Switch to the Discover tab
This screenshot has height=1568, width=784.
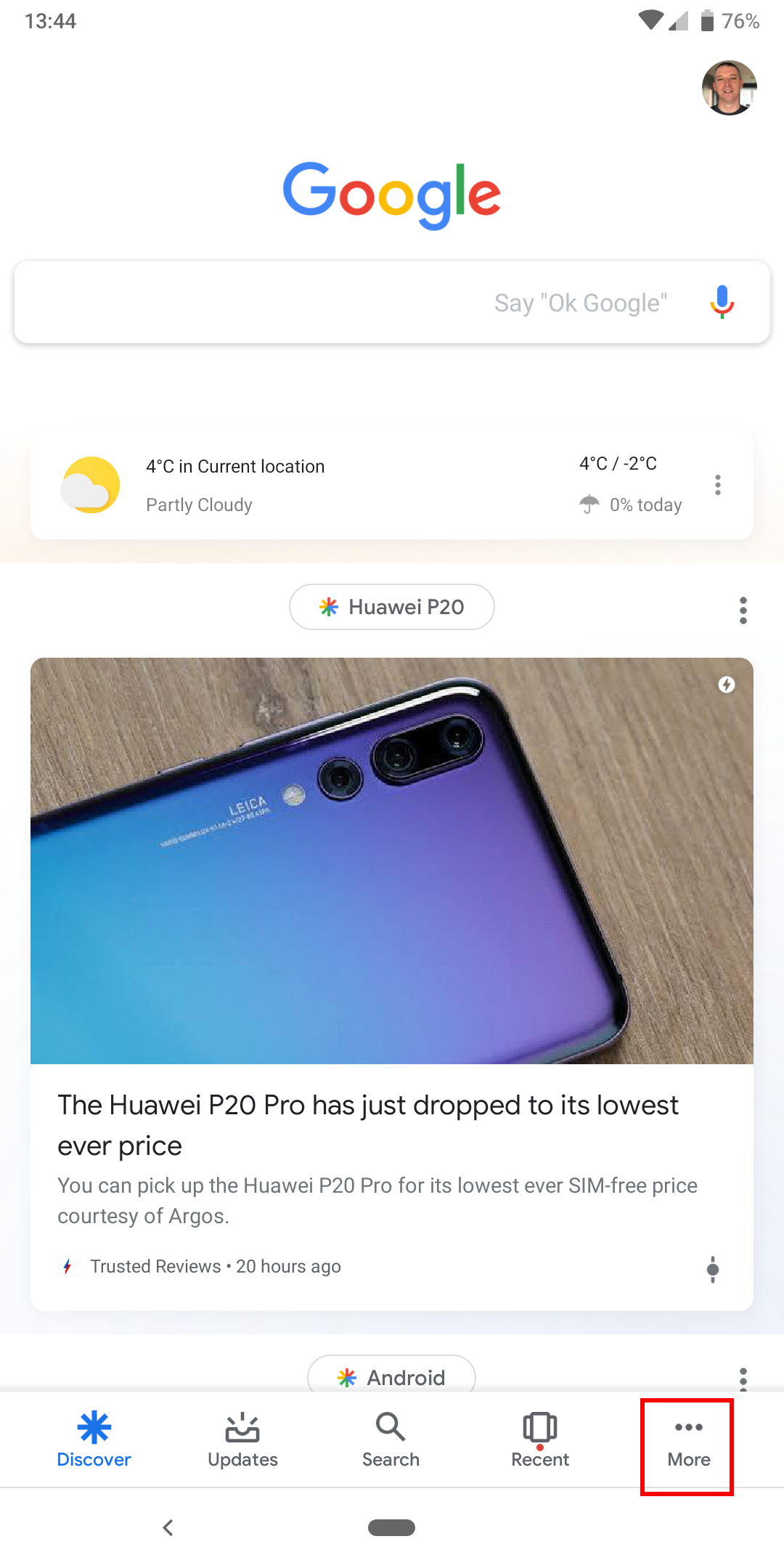pyautogui.click(x=94, y=1440)
